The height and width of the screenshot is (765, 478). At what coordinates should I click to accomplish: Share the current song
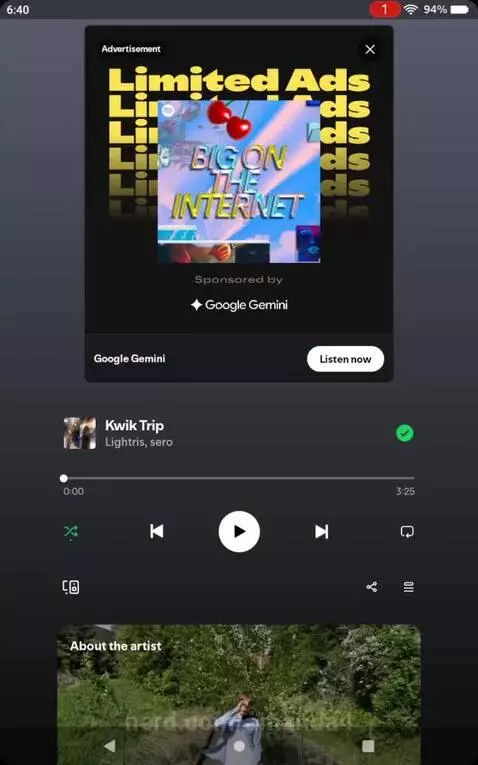click(372, 586)
